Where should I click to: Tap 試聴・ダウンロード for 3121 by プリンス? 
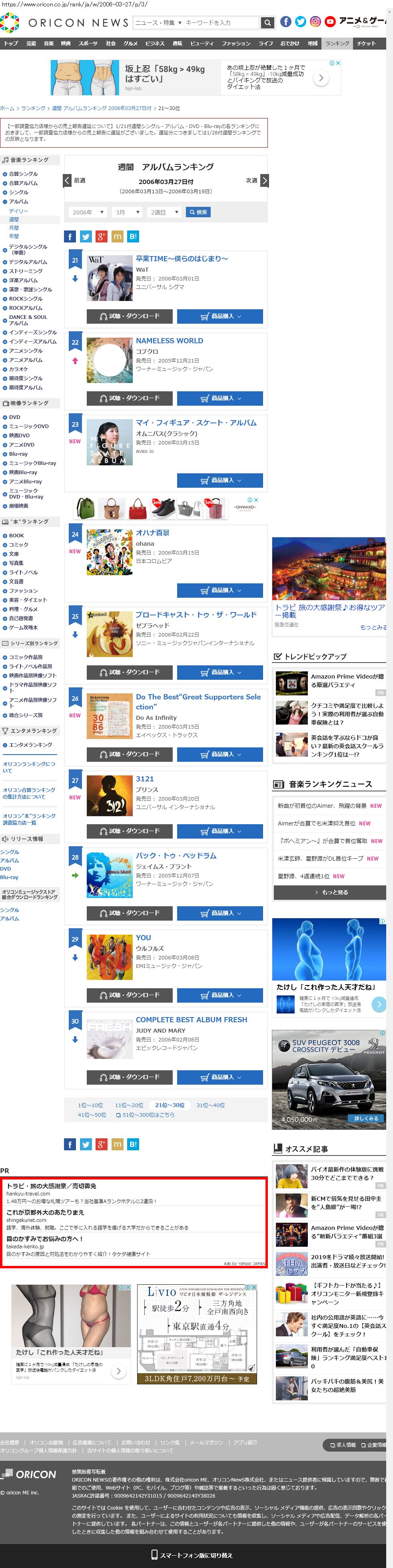[129, 830]
